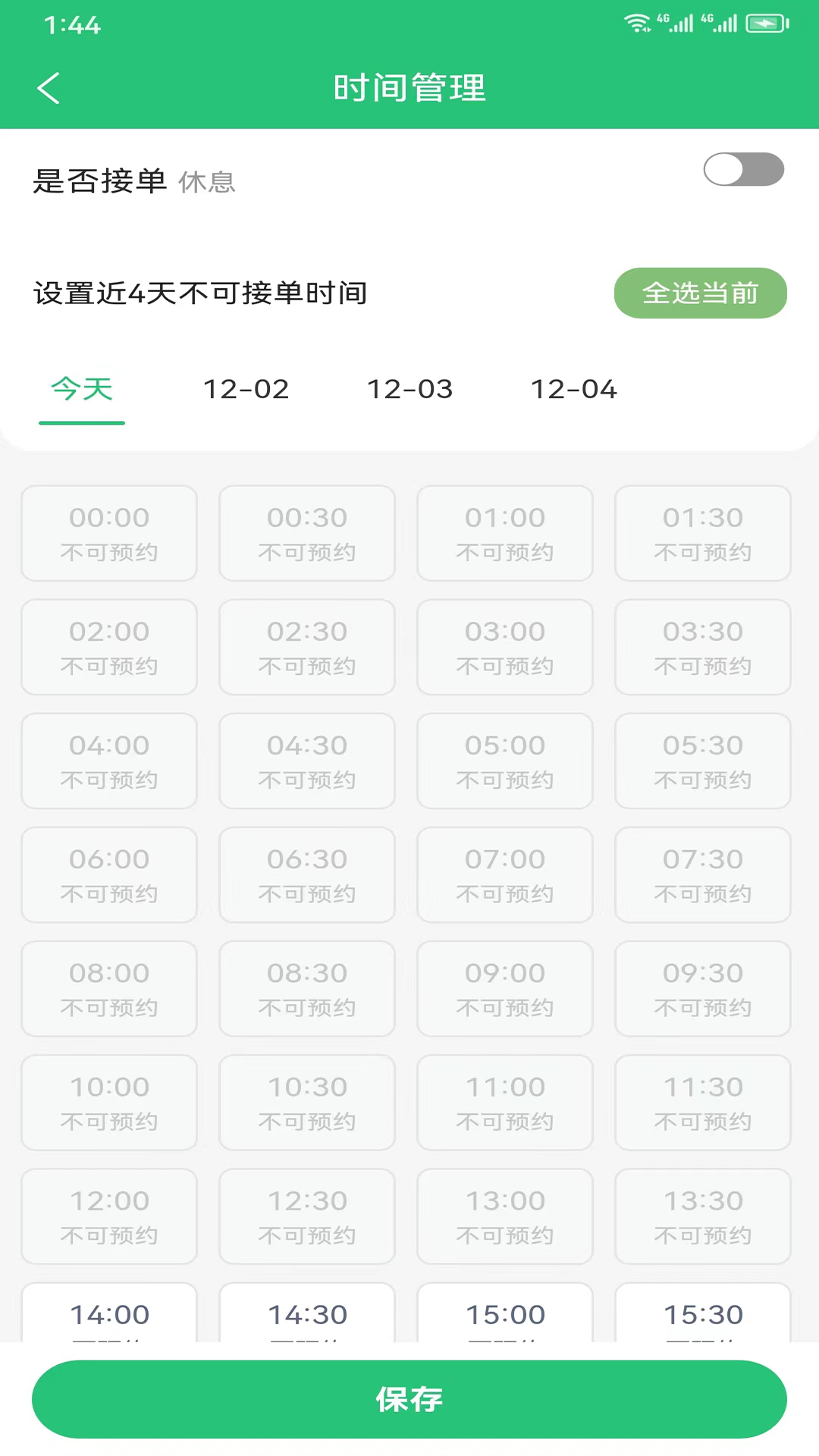Tap the 全选当前 button
Viewport: 819px width, 1456px height.
(700, 293)
